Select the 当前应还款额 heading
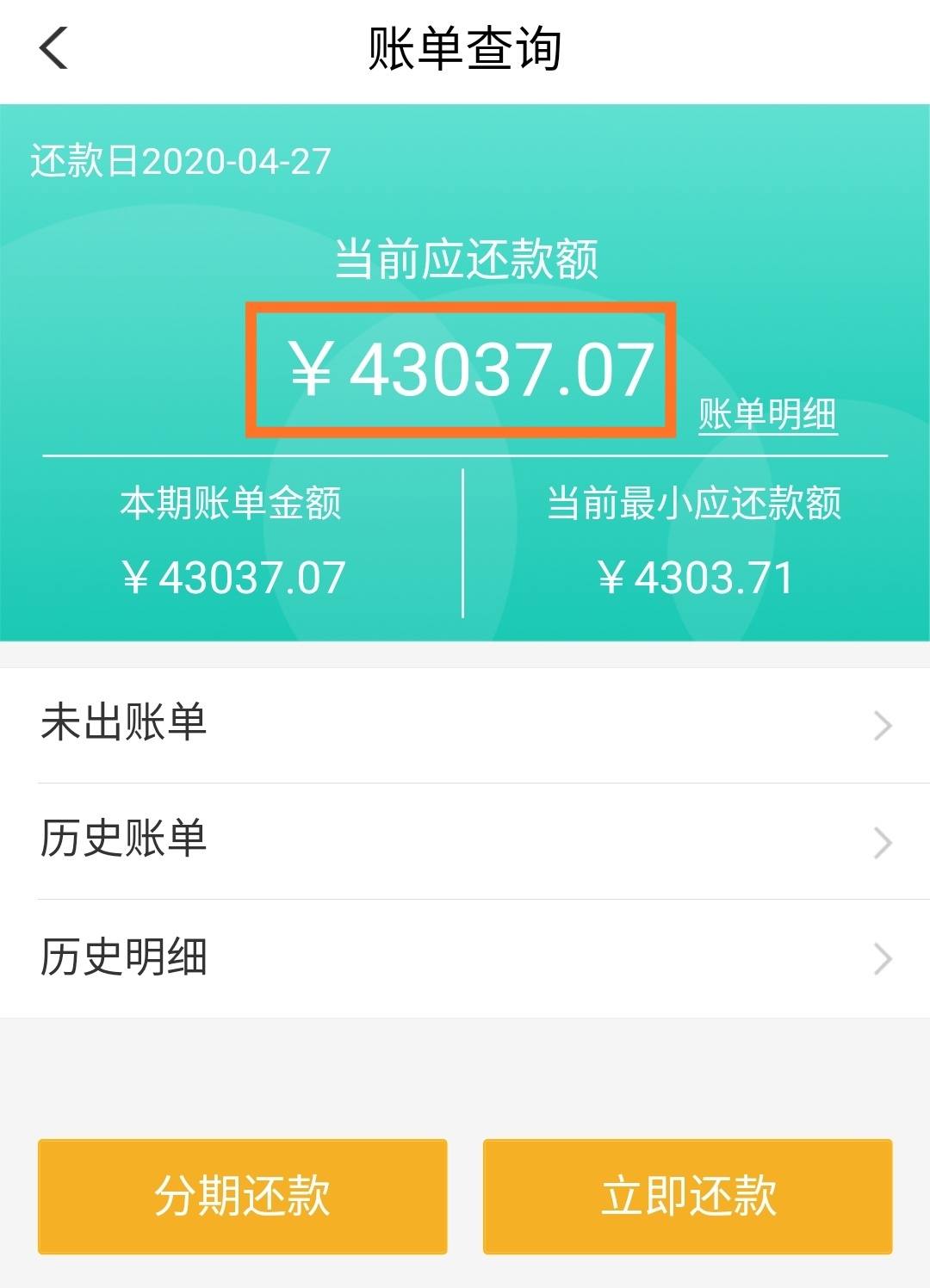The image size is (930, 1288). pyautogui.click(x=465, y=260)
